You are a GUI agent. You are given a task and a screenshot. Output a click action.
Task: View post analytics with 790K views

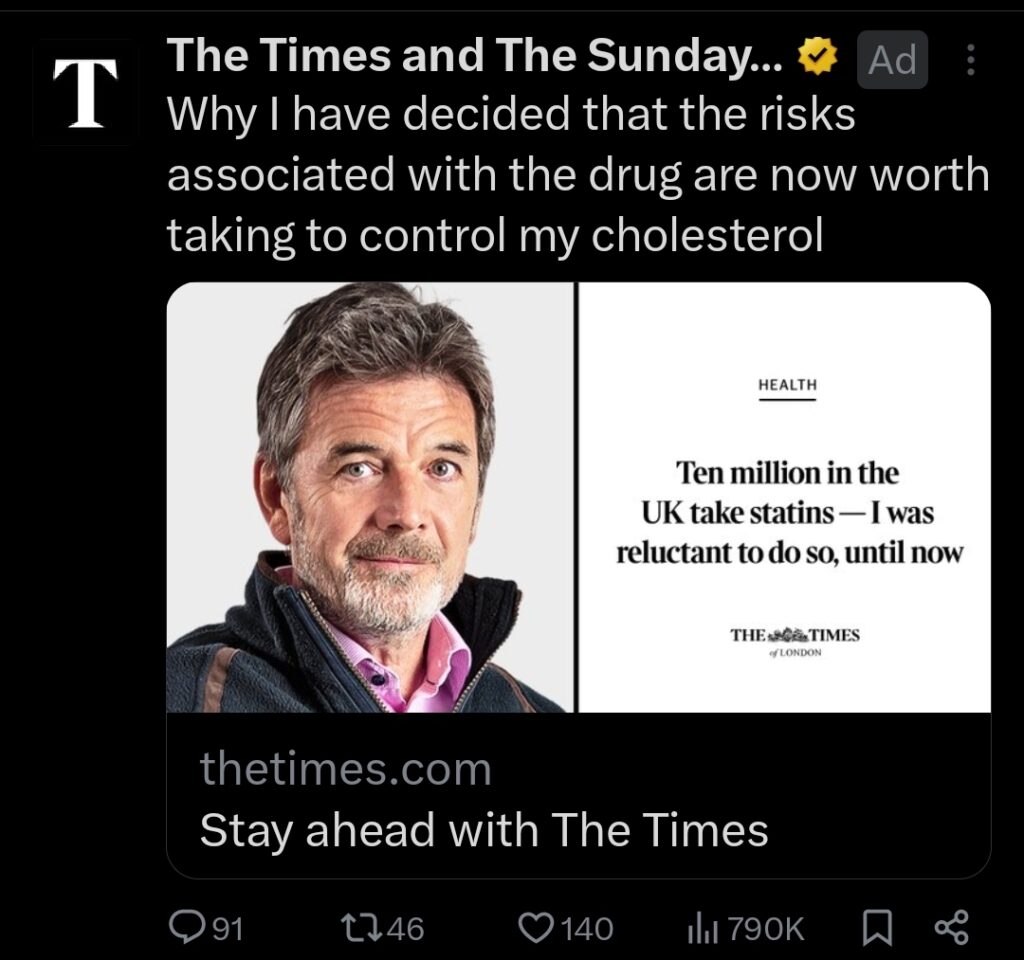(697, 928)
